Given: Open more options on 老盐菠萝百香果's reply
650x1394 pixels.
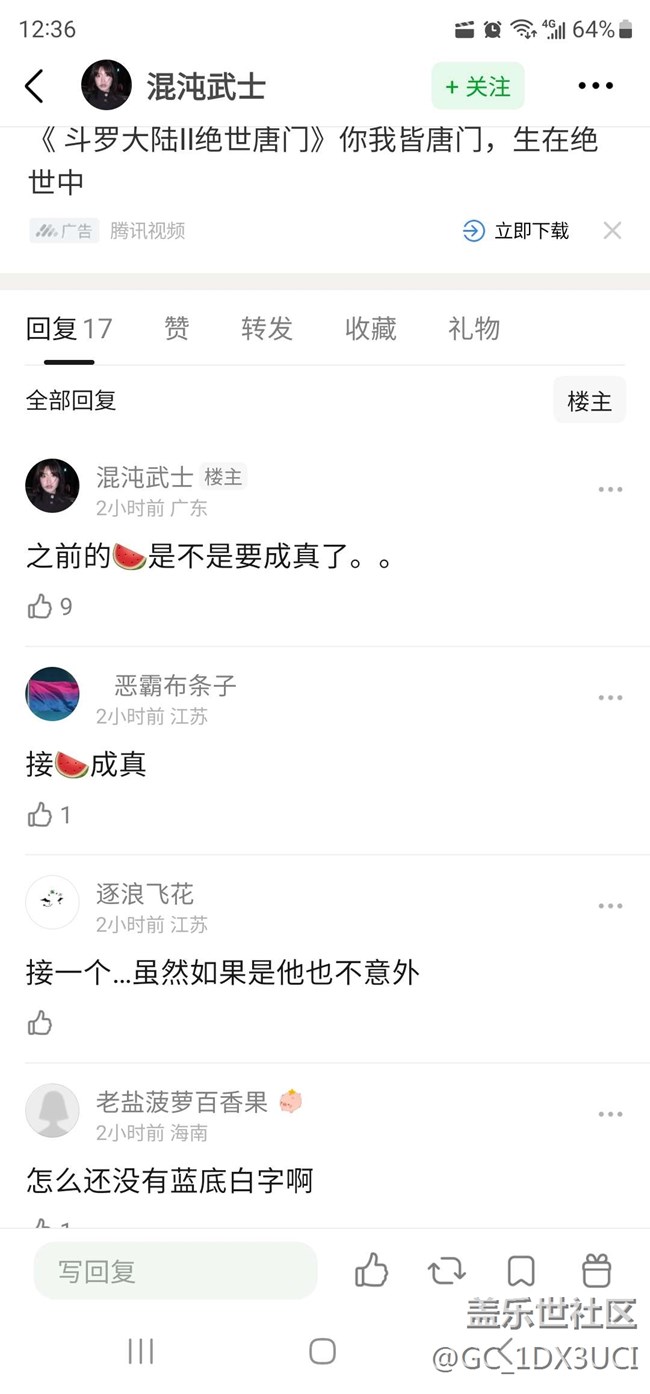Looking at the screenshot, I should pos(610,1114).
